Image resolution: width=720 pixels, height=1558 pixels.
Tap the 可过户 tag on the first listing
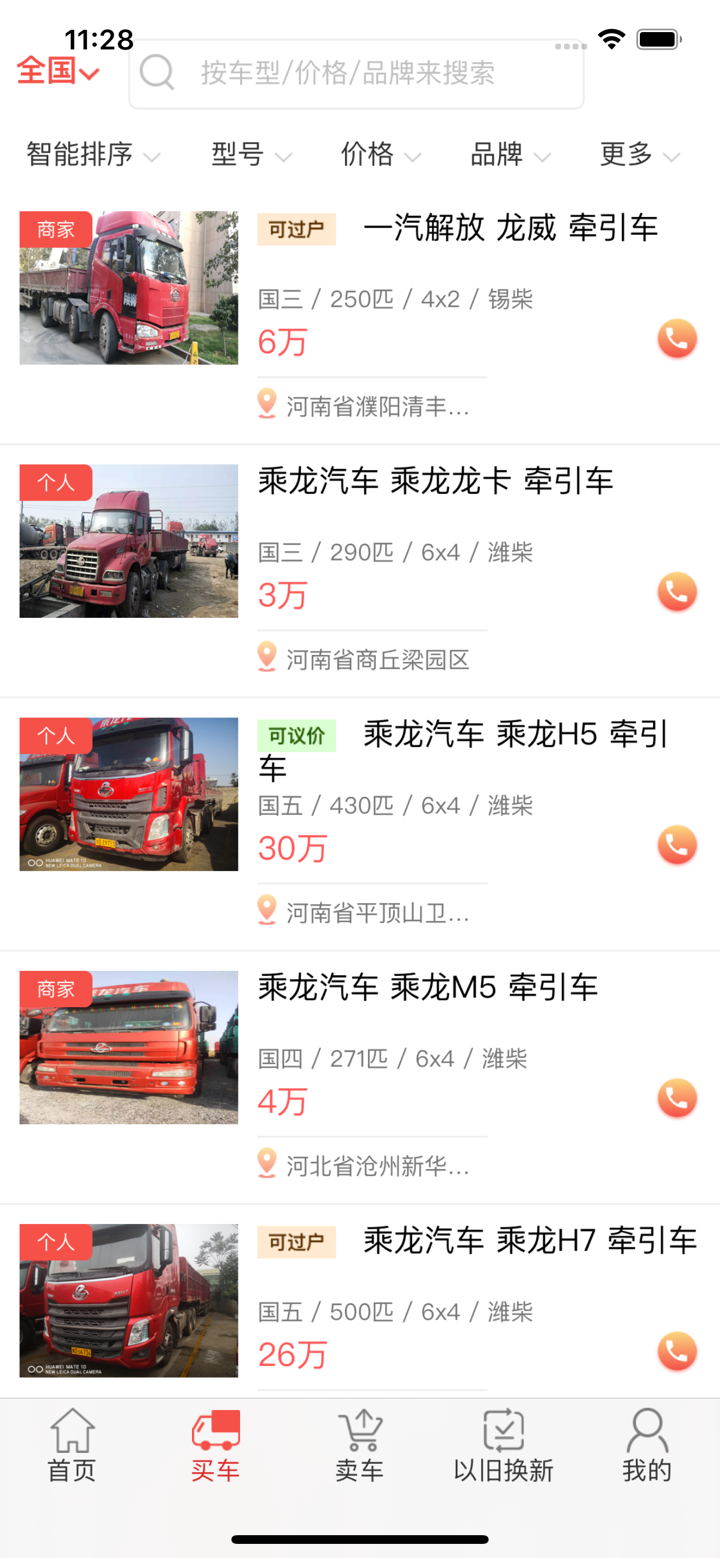pyautogui.click(x=296, y=228)
